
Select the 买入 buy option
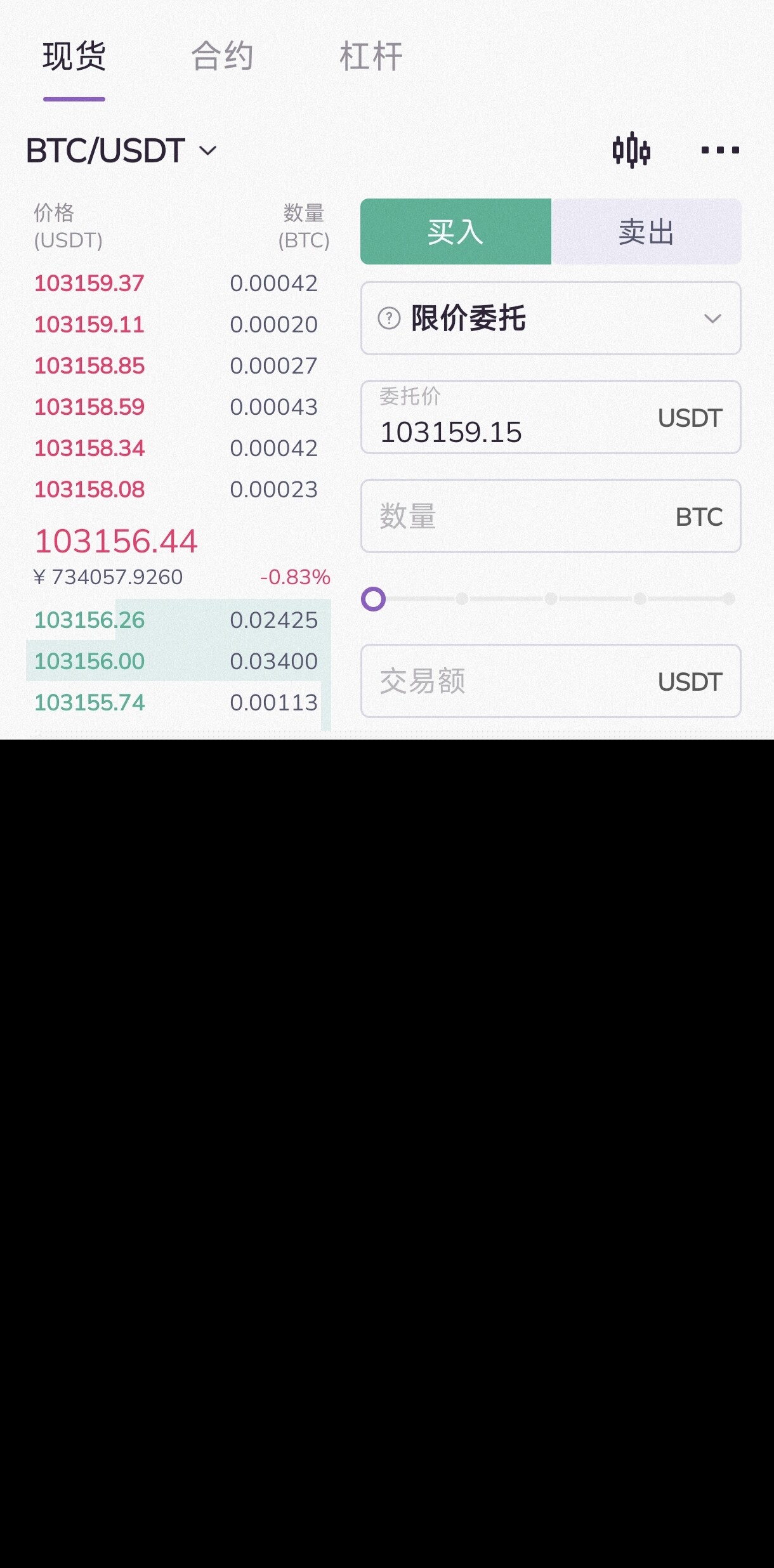(x=456, y=232)
